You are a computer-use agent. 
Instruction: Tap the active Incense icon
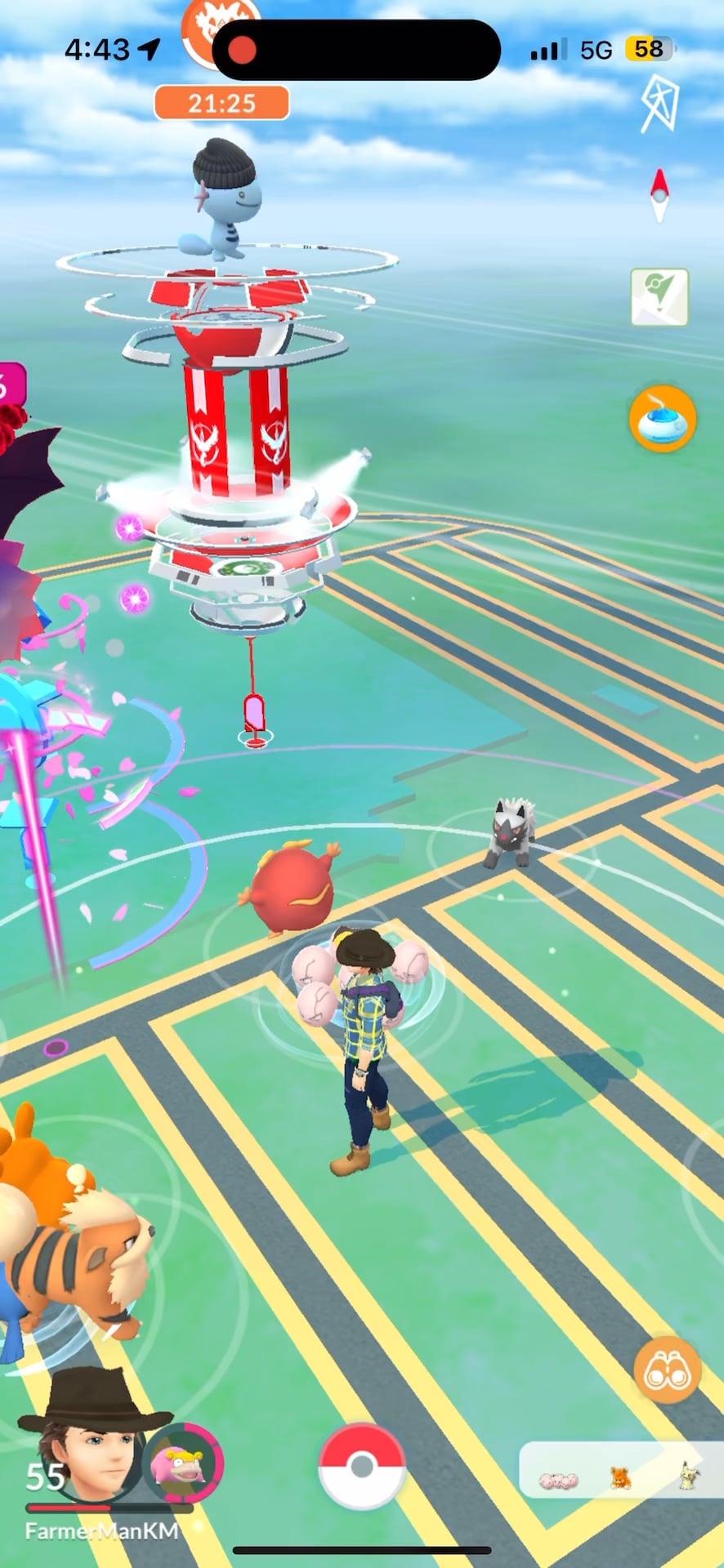coord(662,418)
